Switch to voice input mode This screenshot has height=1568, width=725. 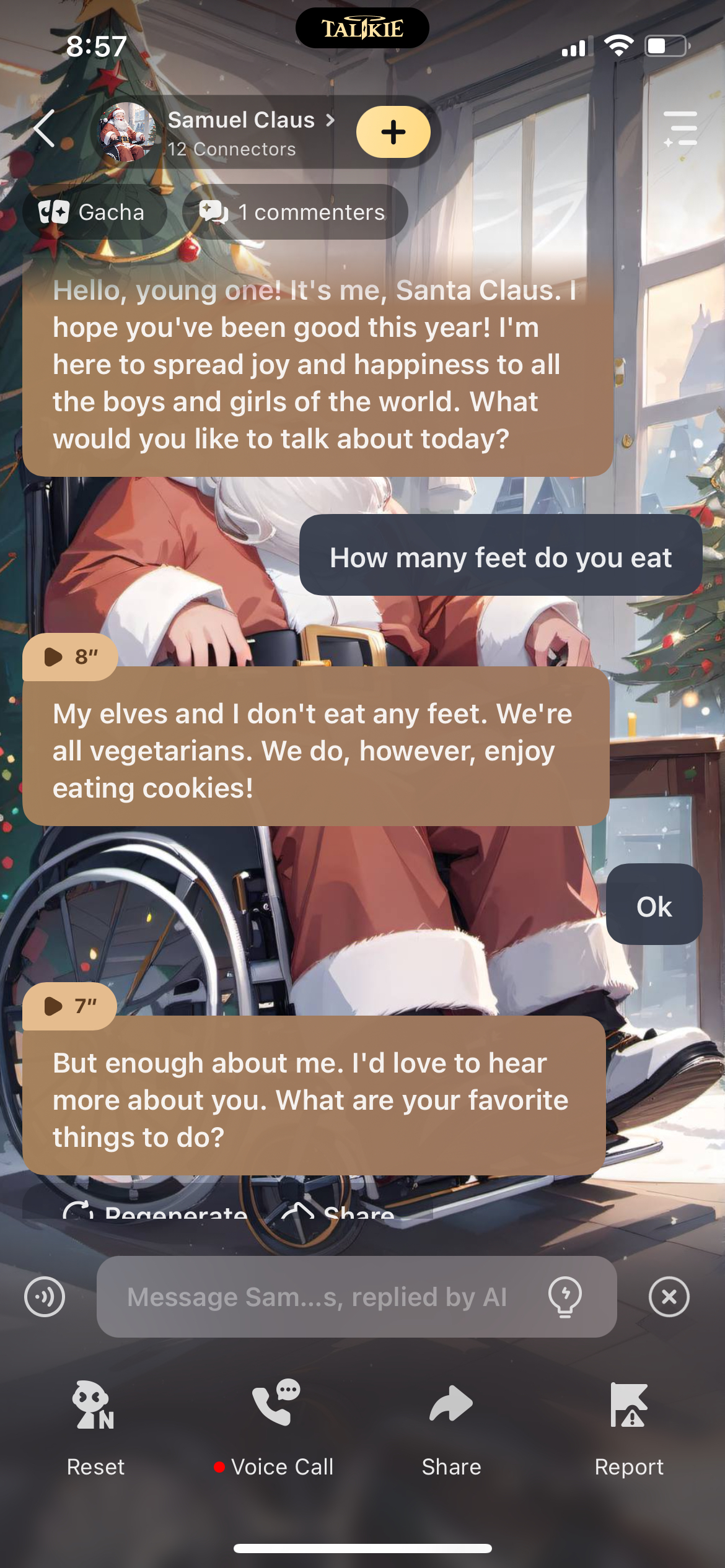click(x=45, y=1296)
